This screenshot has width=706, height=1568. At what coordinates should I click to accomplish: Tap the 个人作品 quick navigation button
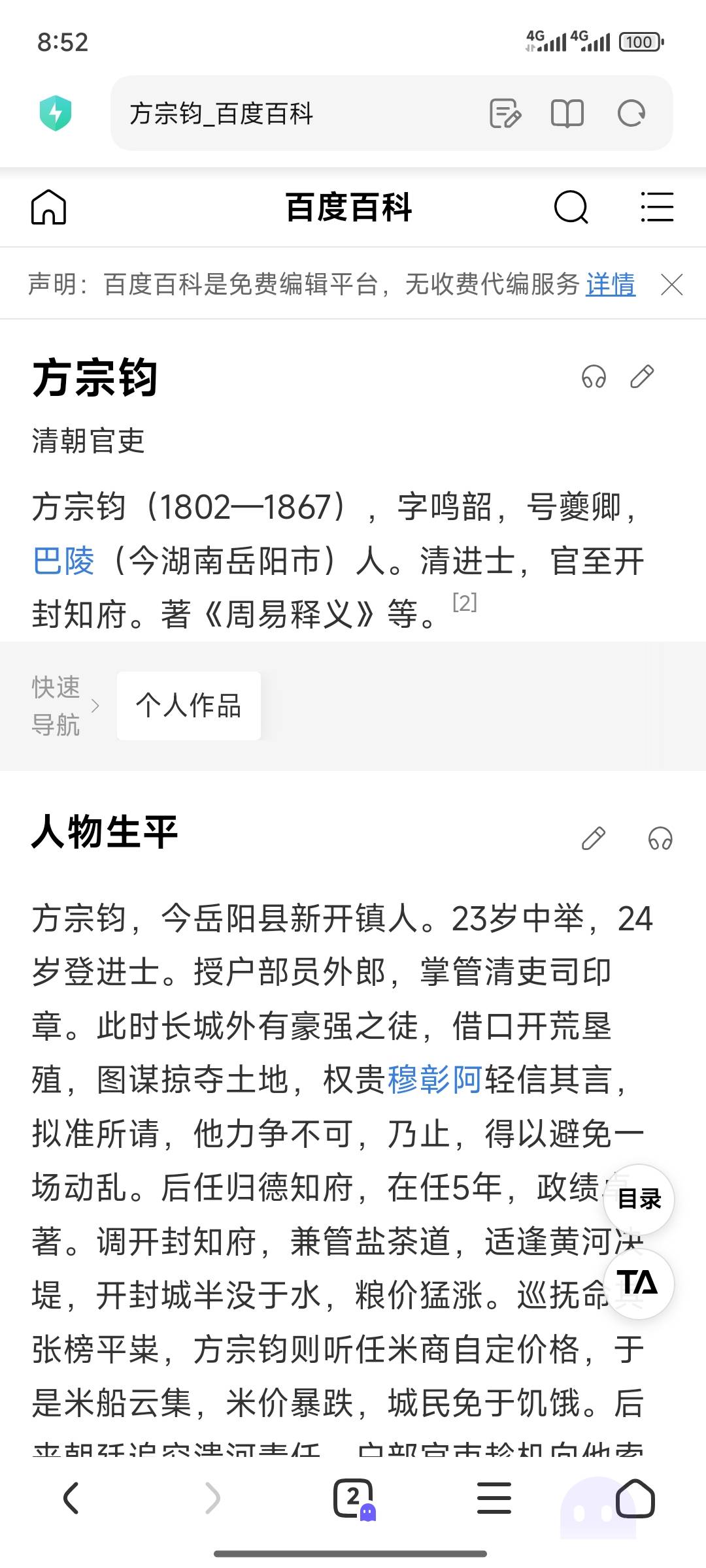188,706
